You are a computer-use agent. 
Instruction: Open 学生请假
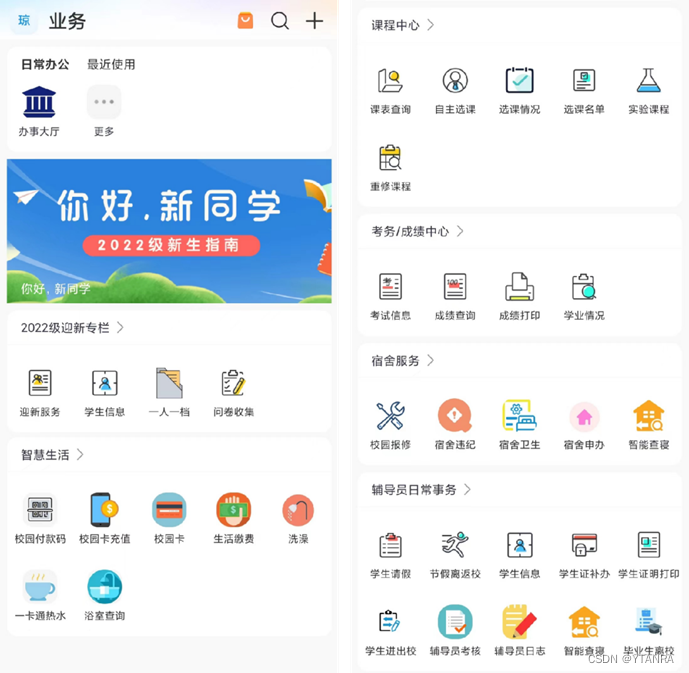390,553
